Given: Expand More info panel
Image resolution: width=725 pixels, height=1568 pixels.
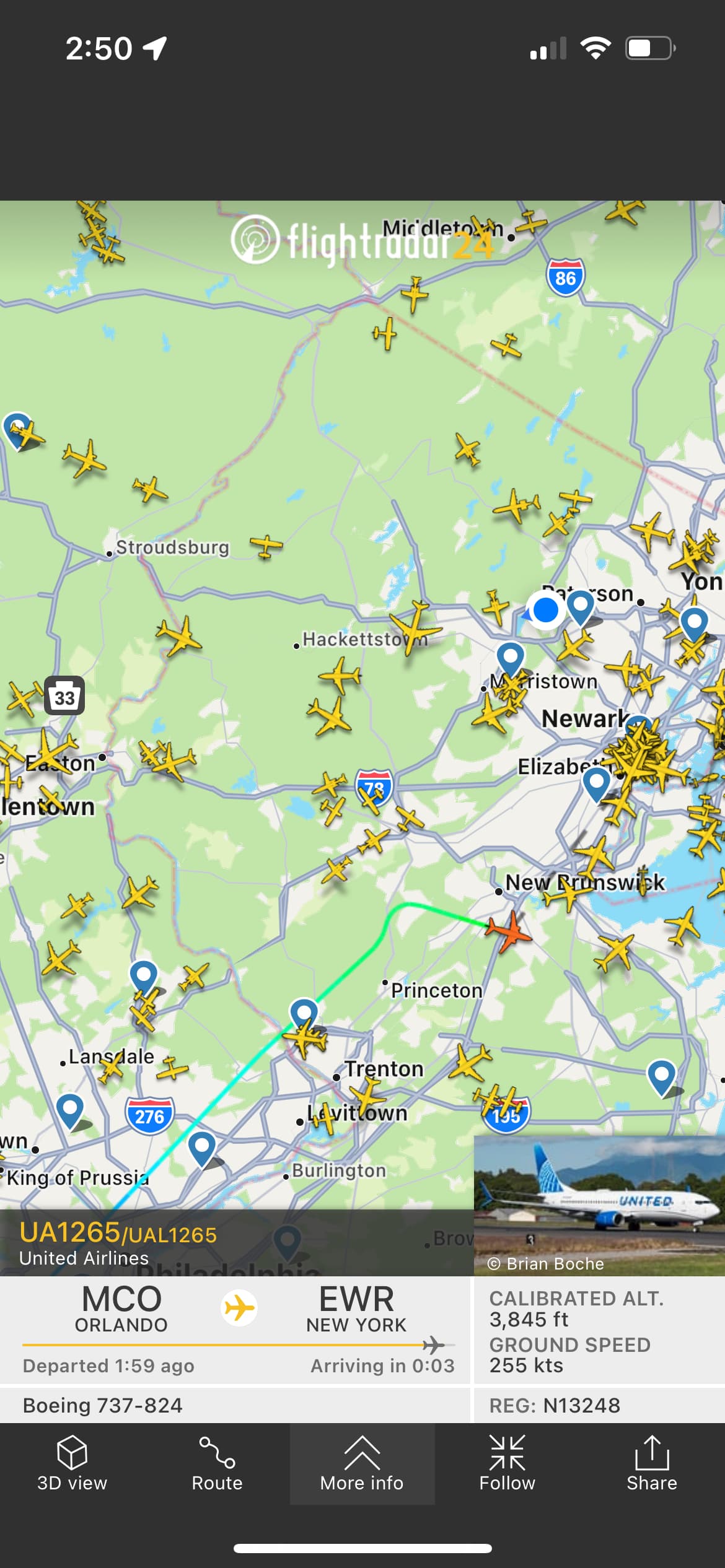Looking at the screenshot, I should 362,1464.
